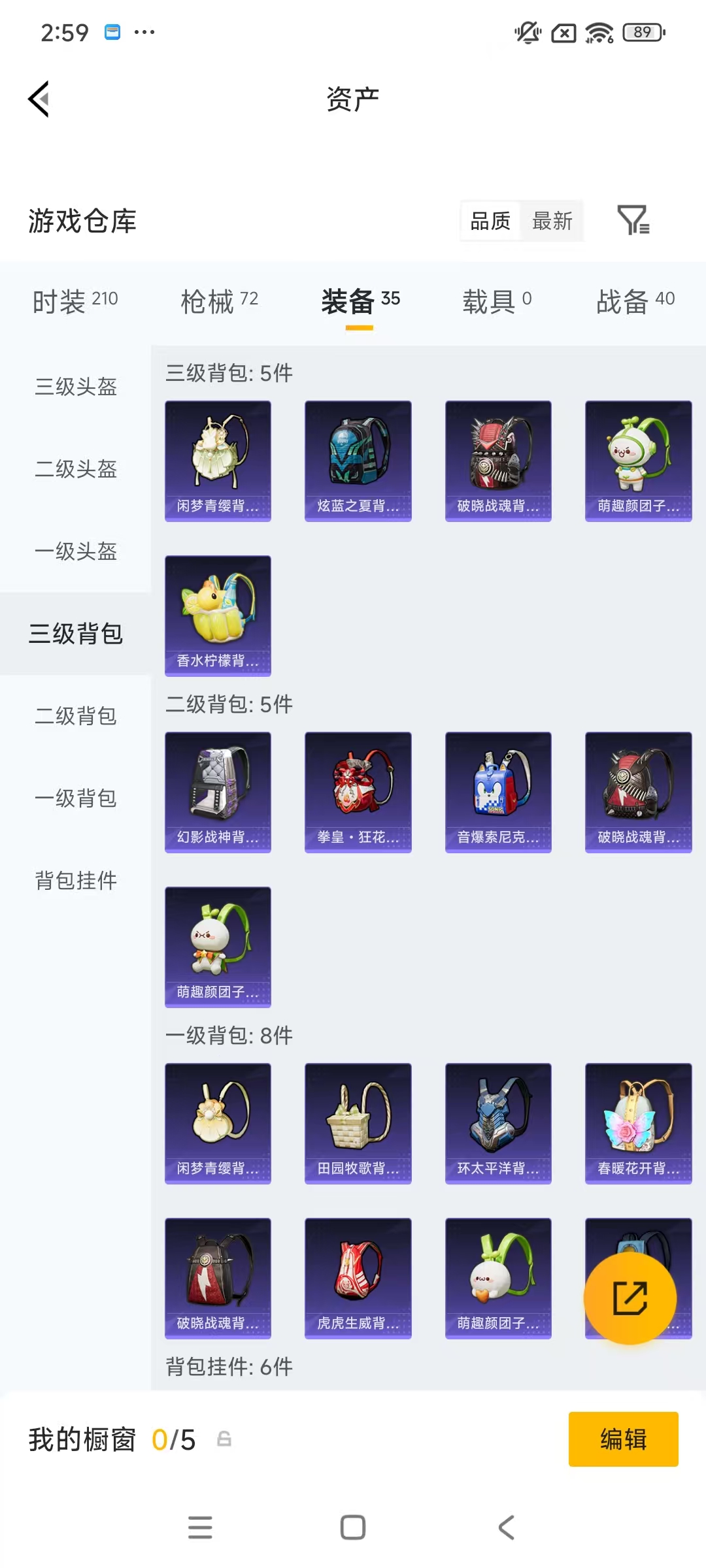This screenshot has width=706, height=1568.
Task: Tap the 编辑 button
Action: (623, 1439)
